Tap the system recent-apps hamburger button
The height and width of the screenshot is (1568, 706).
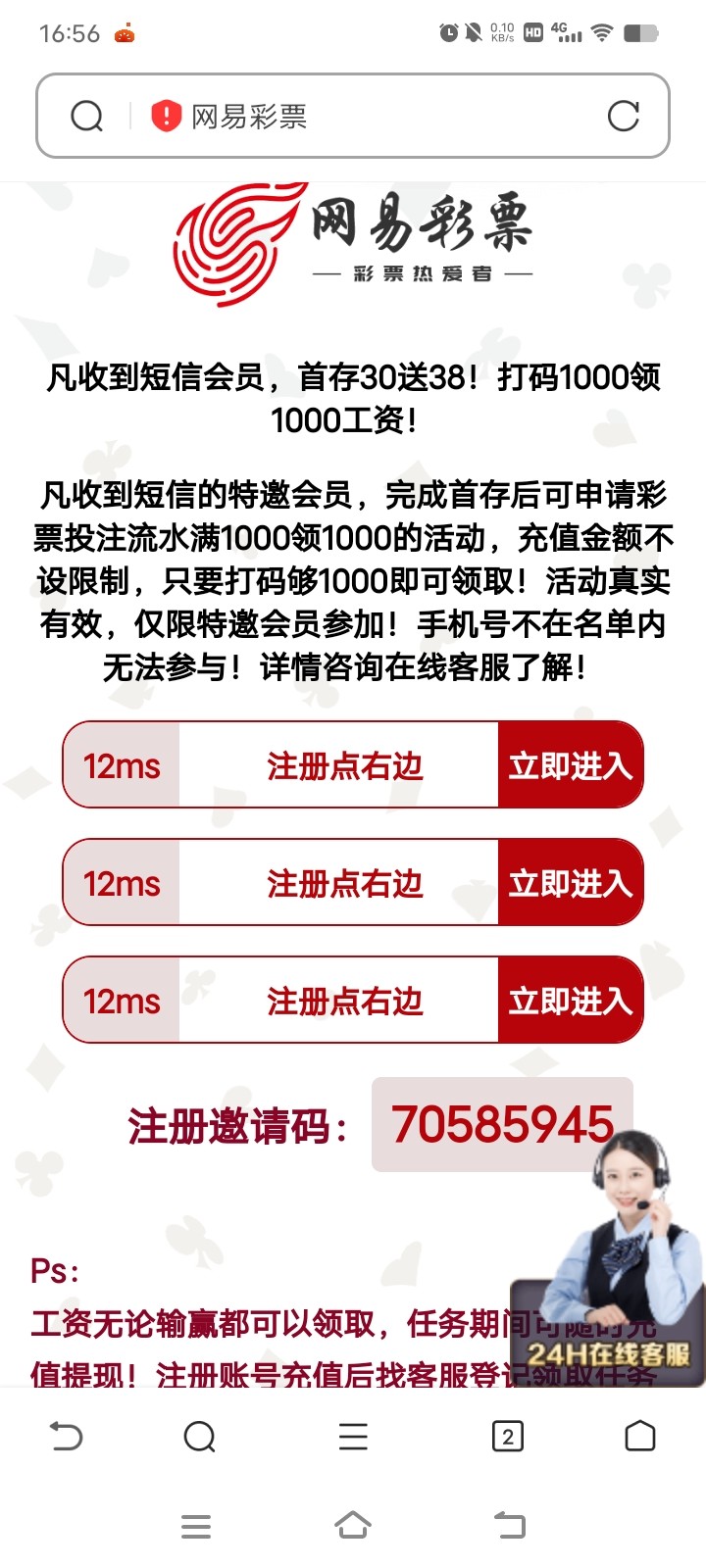coord(196,1525)
